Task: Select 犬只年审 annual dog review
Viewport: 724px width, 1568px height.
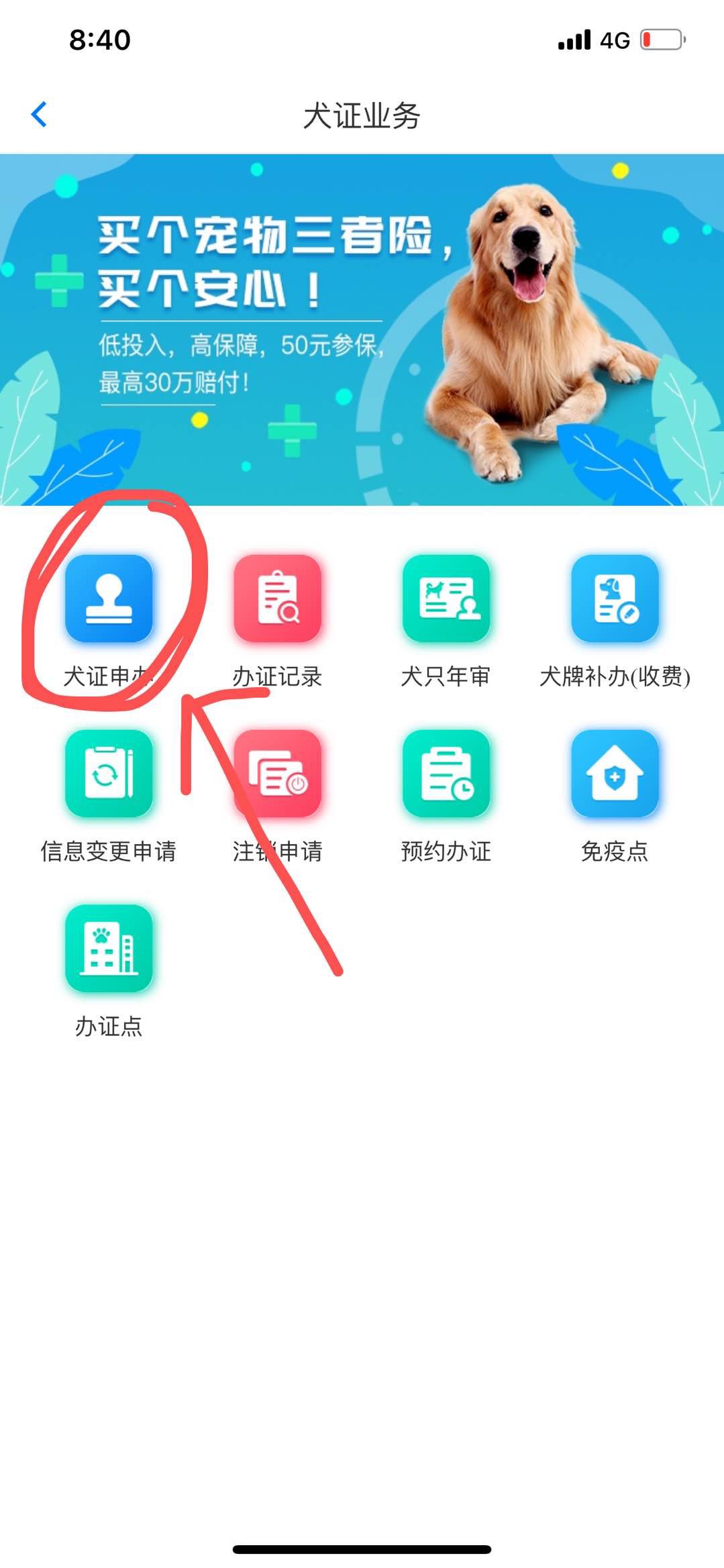Action: [x=446, y=598]
